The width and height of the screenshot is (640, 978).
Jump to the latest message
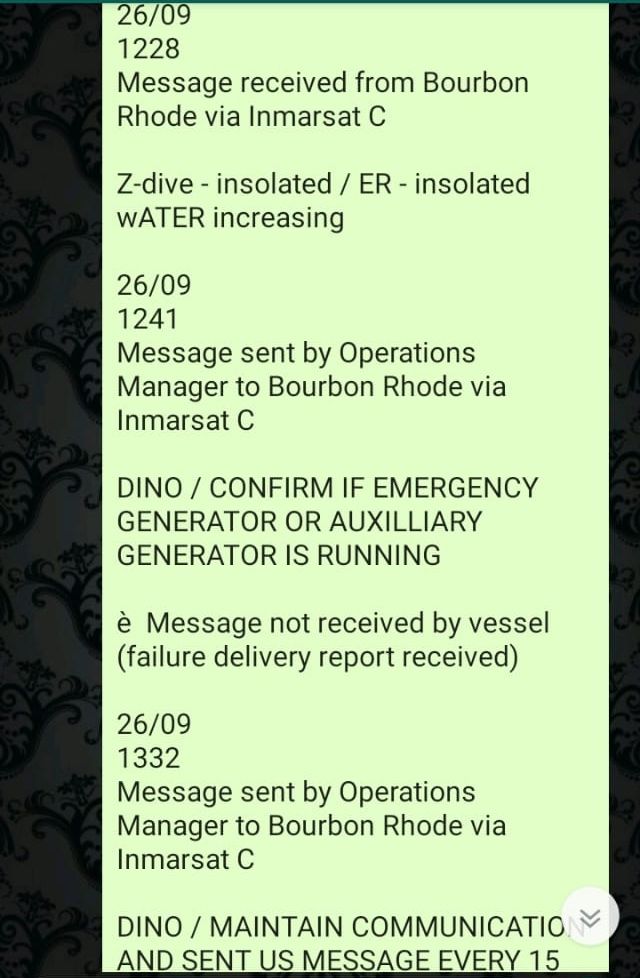click(x=590, y=916)
